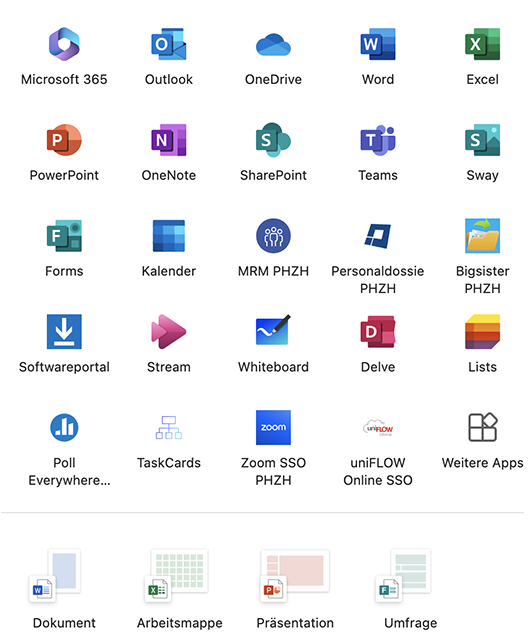
Task: Create a new Arbeitsmappe
Action: click(x=179, y=588)
